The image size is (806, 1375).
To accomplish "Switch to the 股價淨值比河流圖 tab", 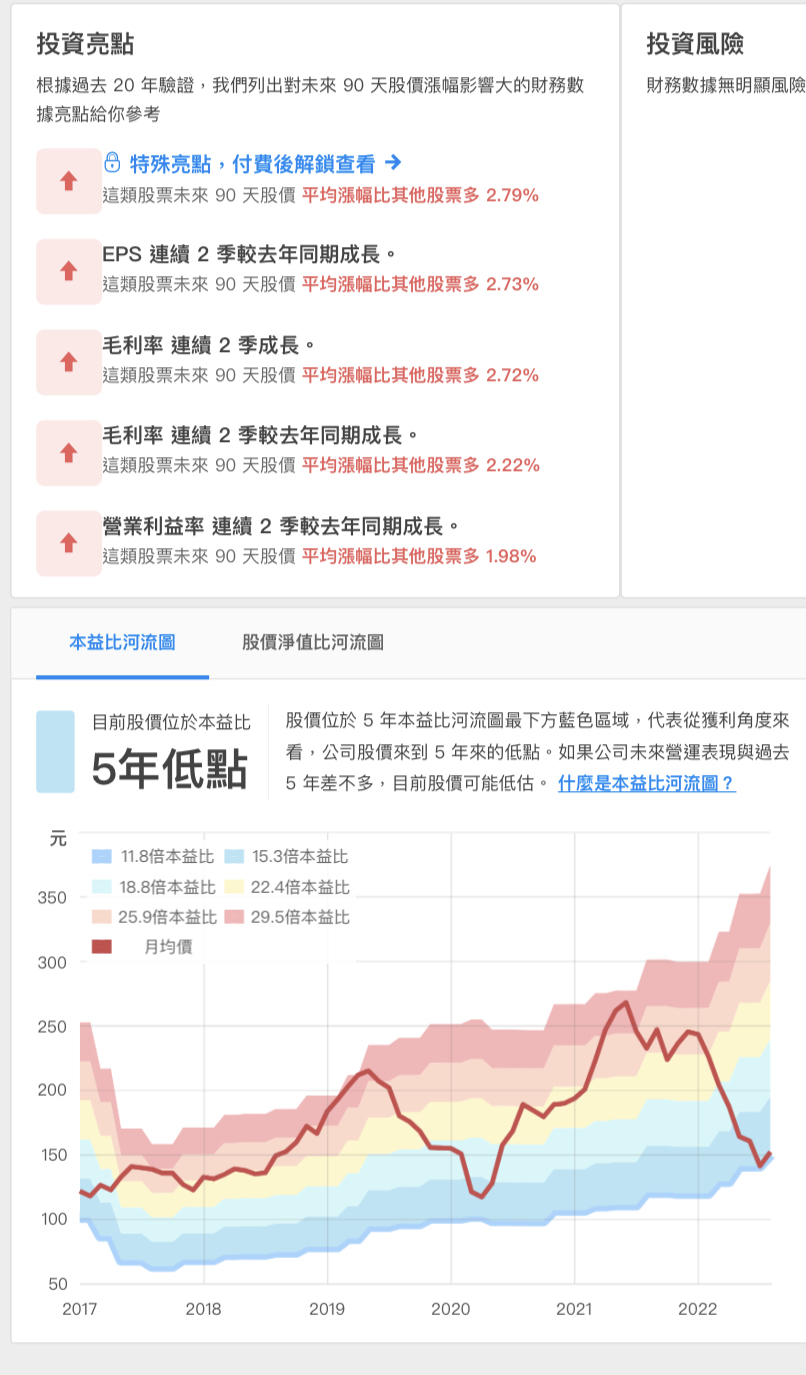I will [312, 642].
